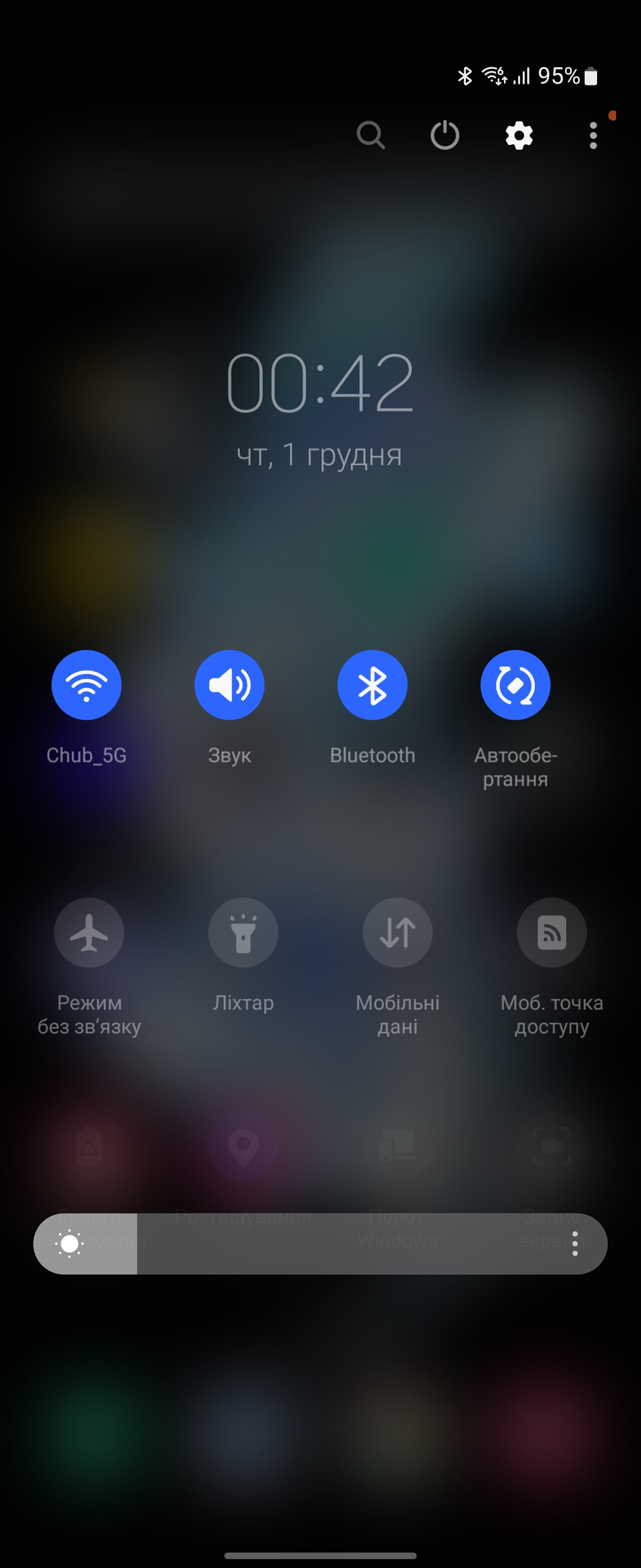Image resolution: width=641 pixels, height=1568 pixels.
Task: Turn on the Ліхтар flashlight
Action: point(243,932)
